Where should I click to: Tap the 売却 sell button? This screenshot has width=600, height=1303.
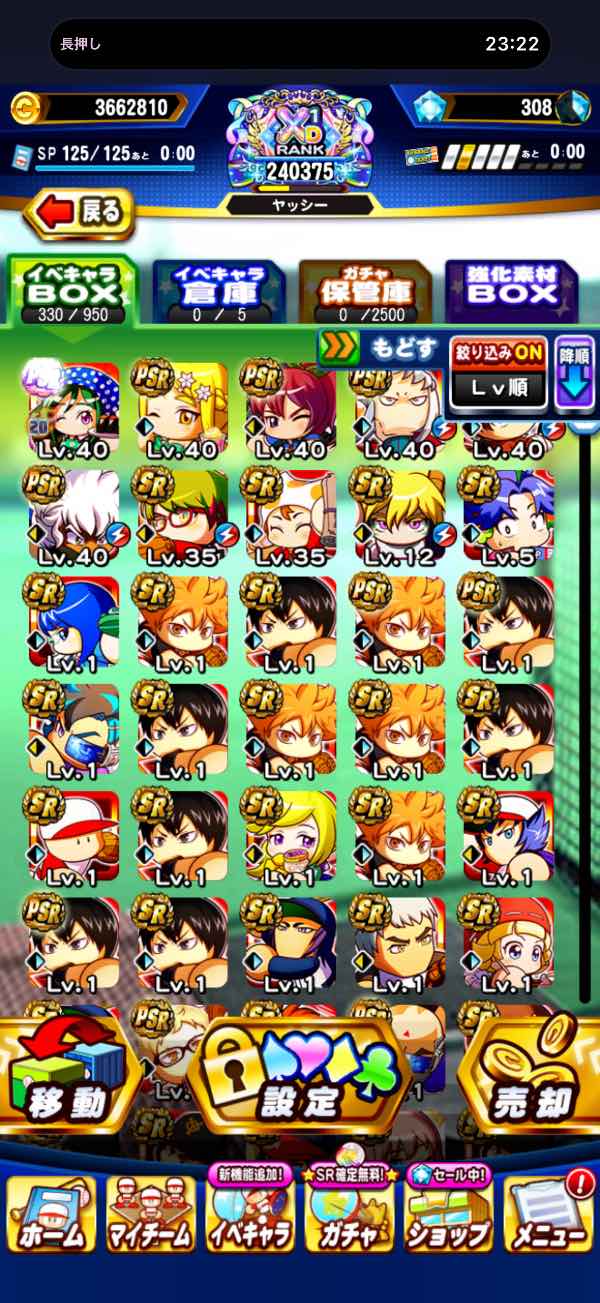[533, 1083]
